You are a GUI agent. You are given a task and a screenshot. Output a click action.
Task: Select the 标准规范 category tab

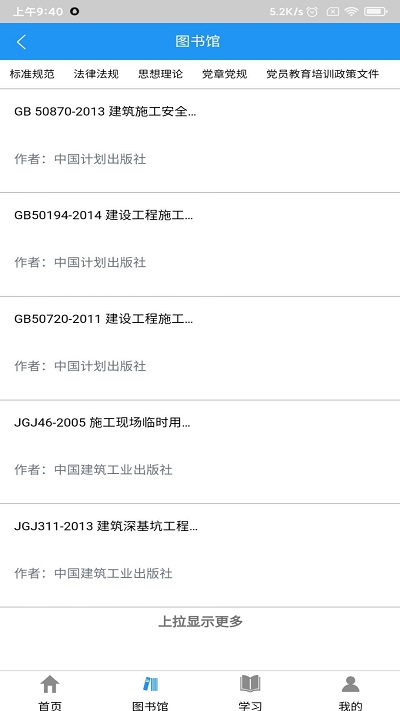coord(32,74)
